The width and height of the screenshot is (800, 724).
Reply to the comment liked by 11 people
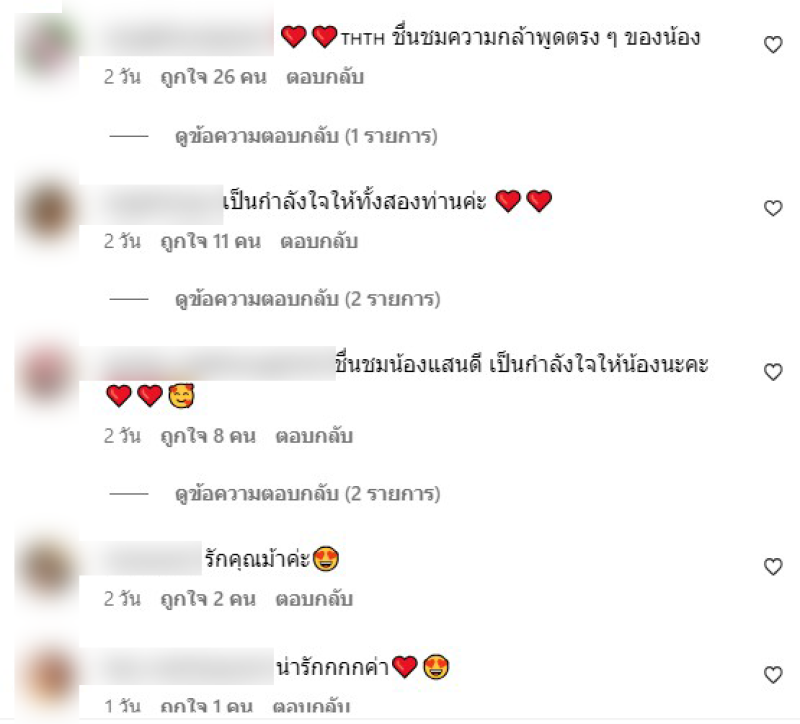tap(319, 241)
